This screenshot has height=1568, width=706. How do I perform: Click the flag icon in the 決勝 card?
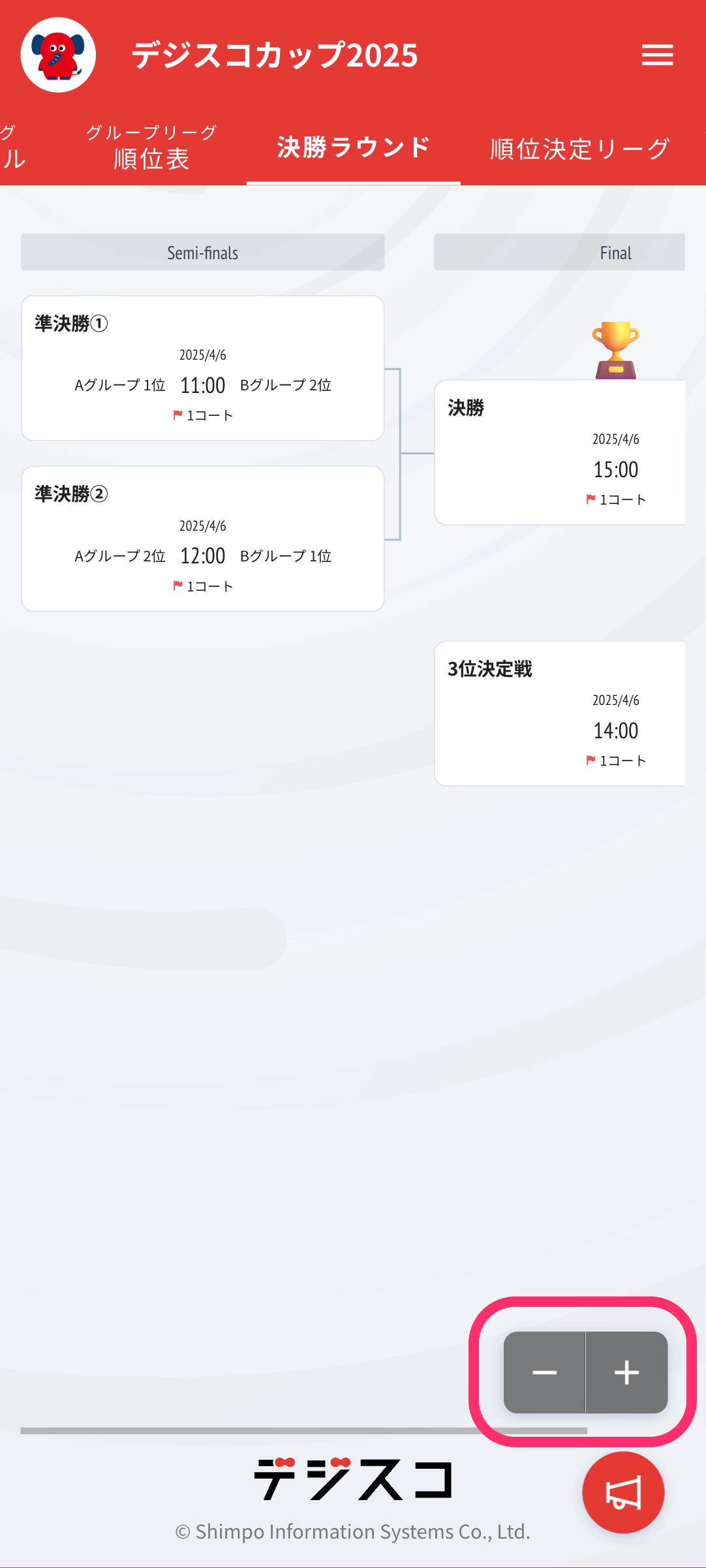tap(589, 499)
